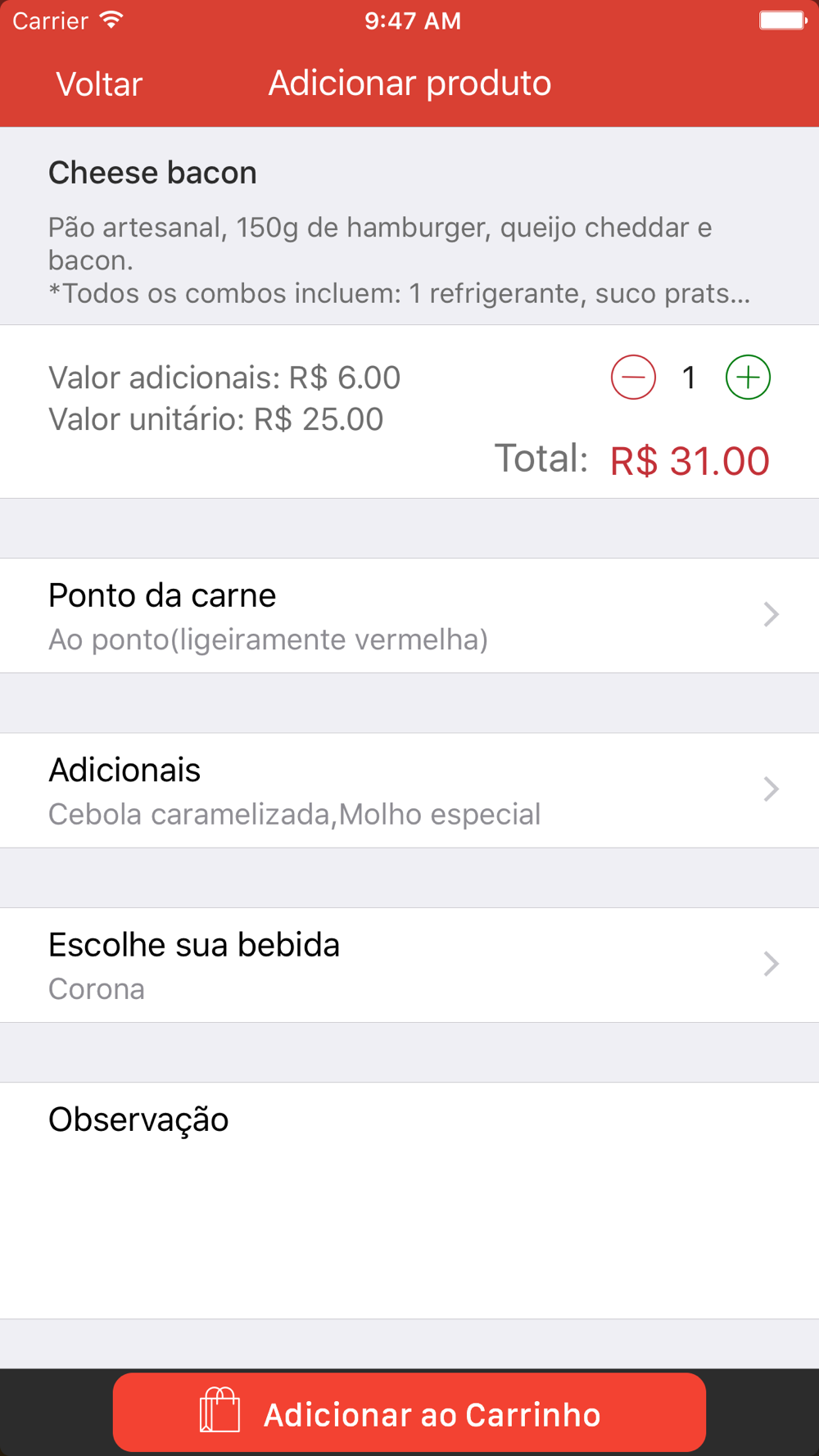
Task: Increase quantity with the plus button
Action: 748,378
